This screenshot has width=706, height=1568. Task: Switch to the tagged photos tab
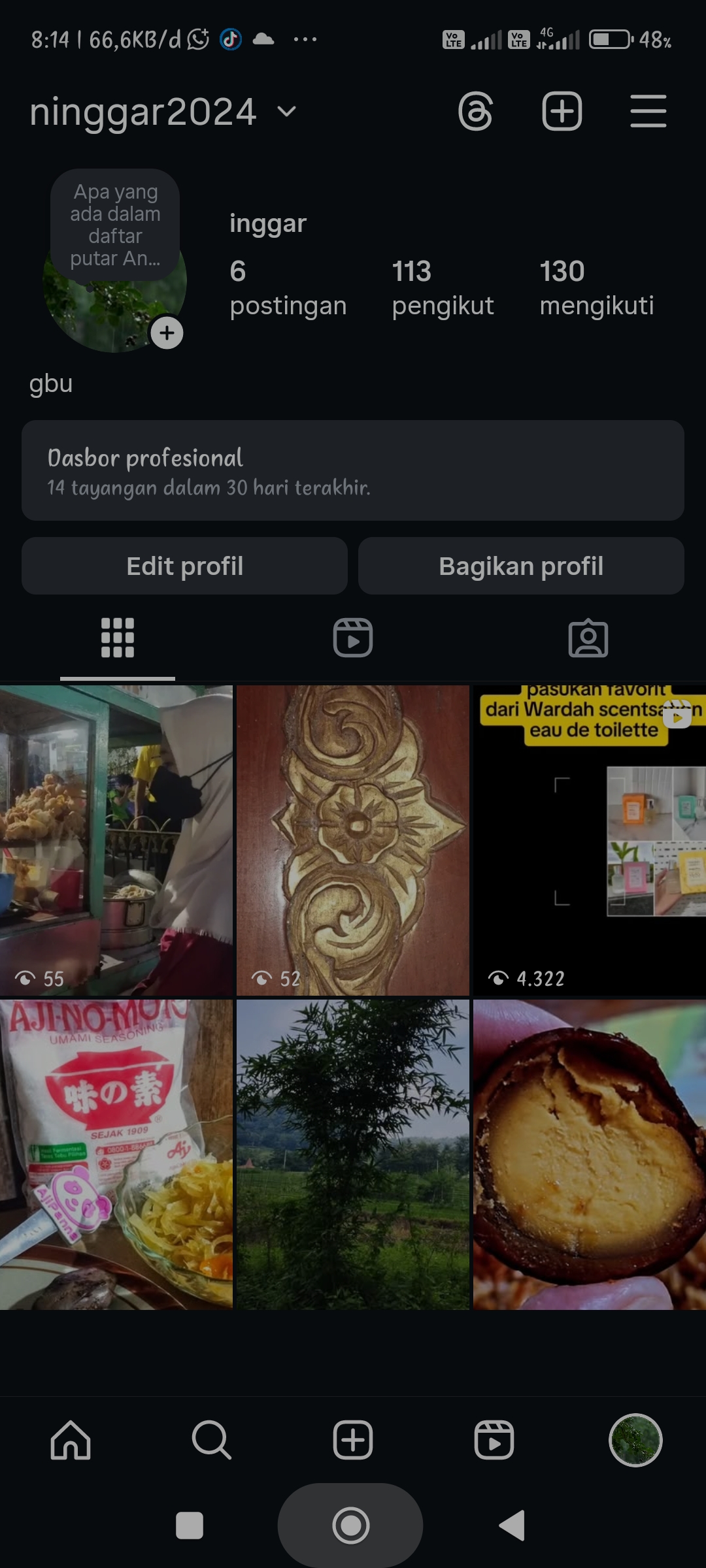(x=588, y=638)
